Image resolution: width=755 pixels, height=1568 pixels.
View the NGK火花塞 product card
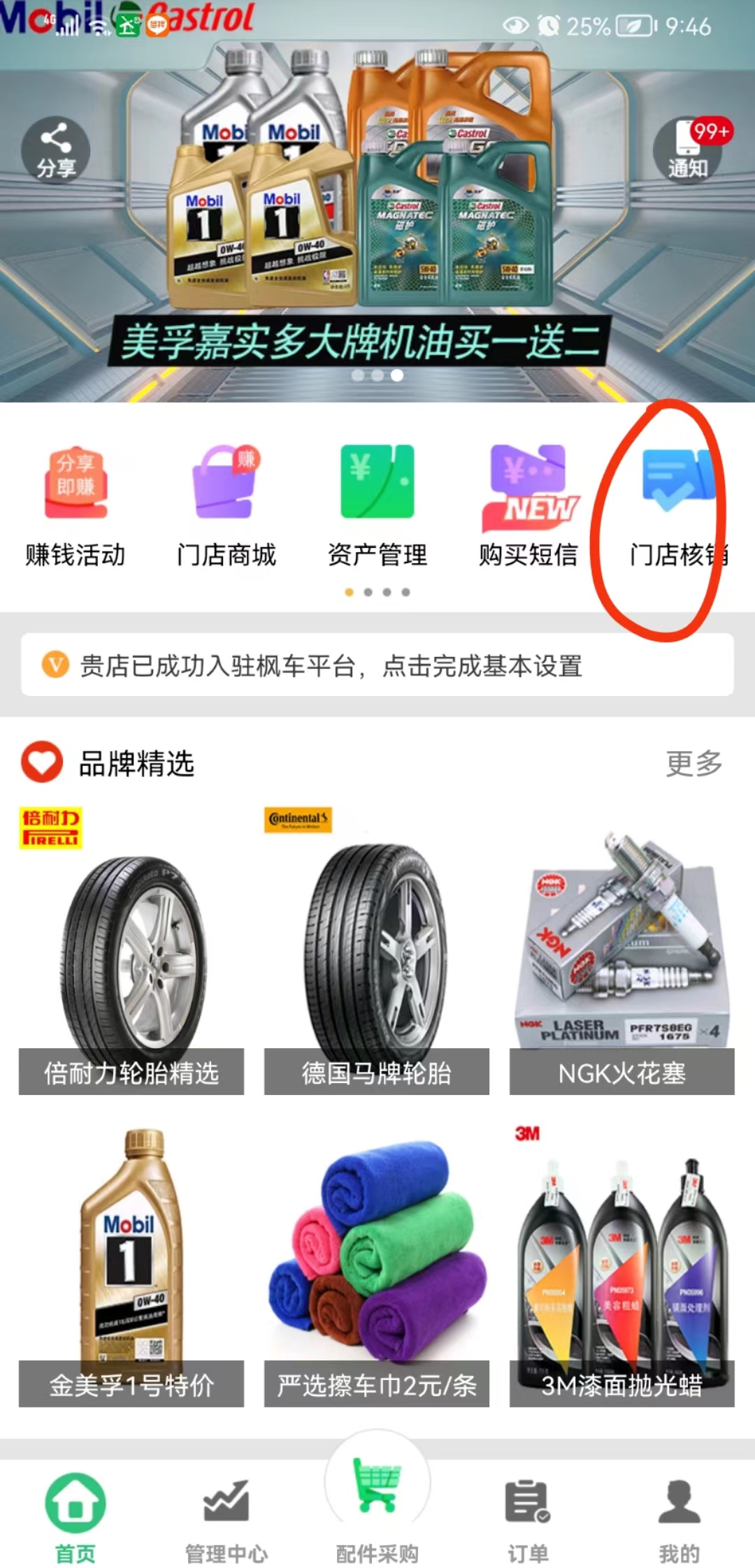click(621, 952)
